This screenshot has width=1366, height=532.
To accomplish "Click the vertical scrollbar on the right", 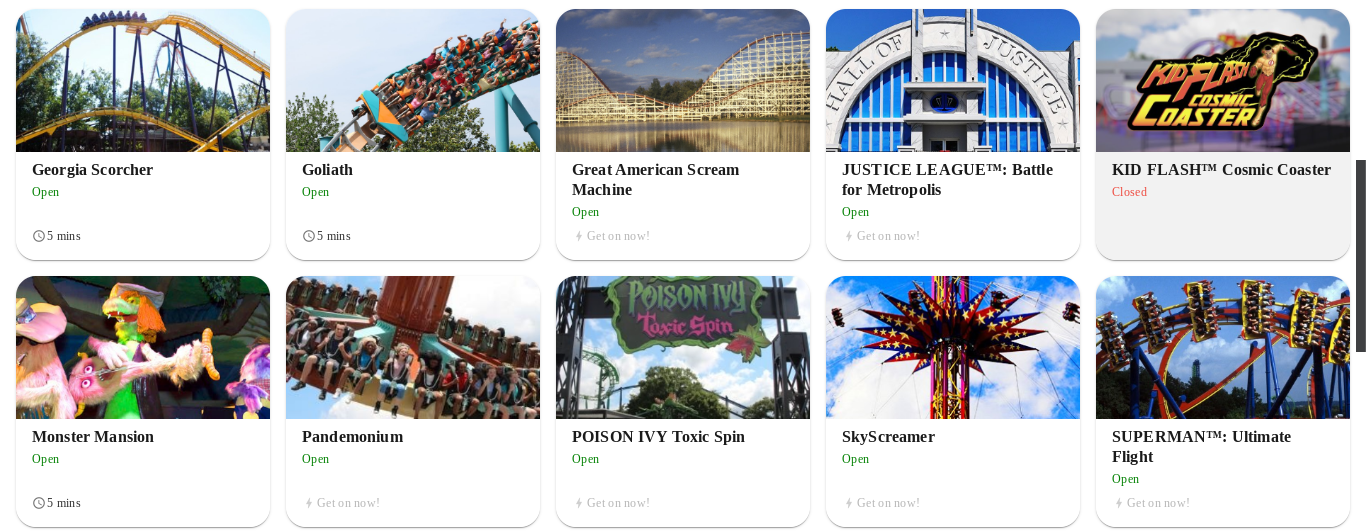I will (1360, 256).
